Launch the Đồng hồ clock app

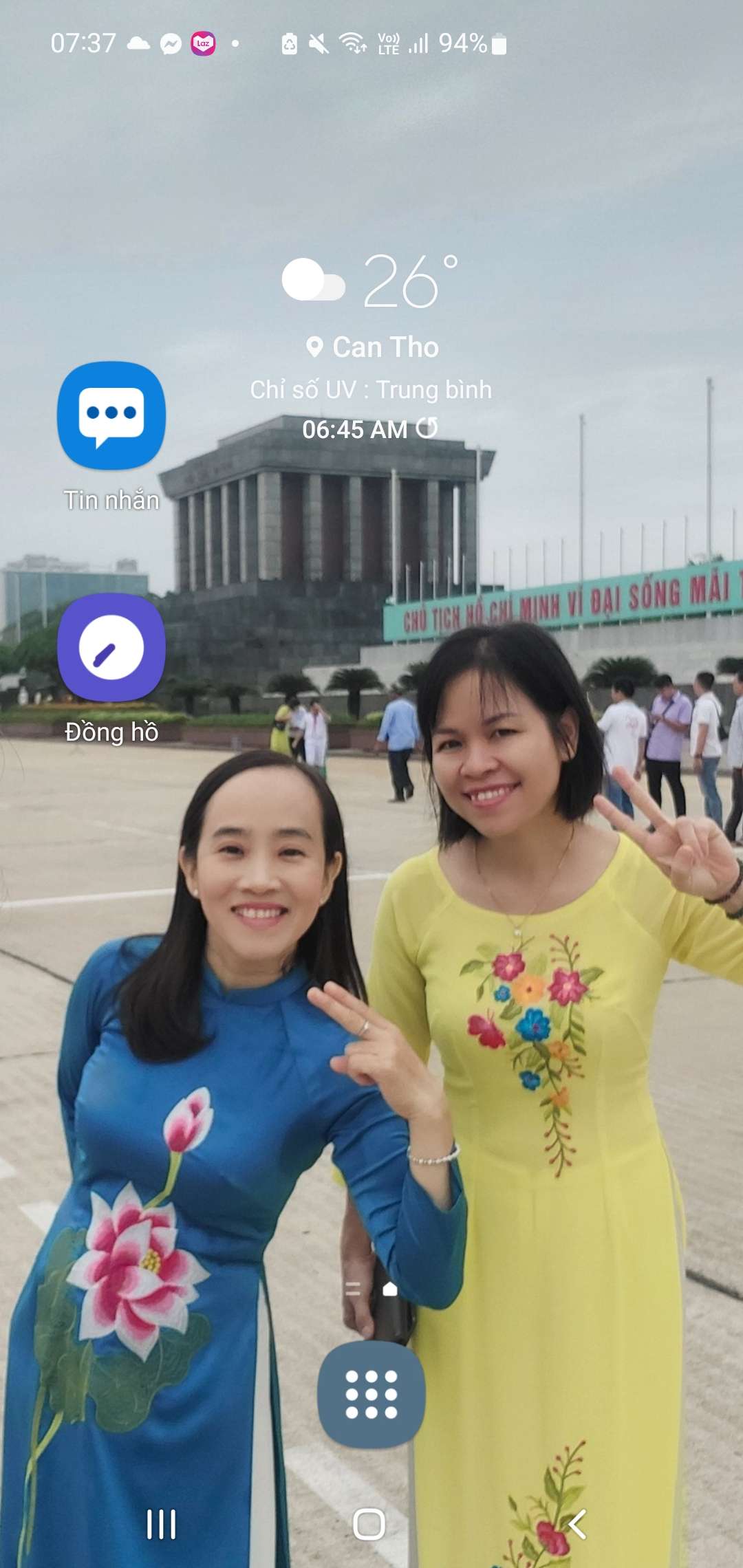click(x=111, y=647)
